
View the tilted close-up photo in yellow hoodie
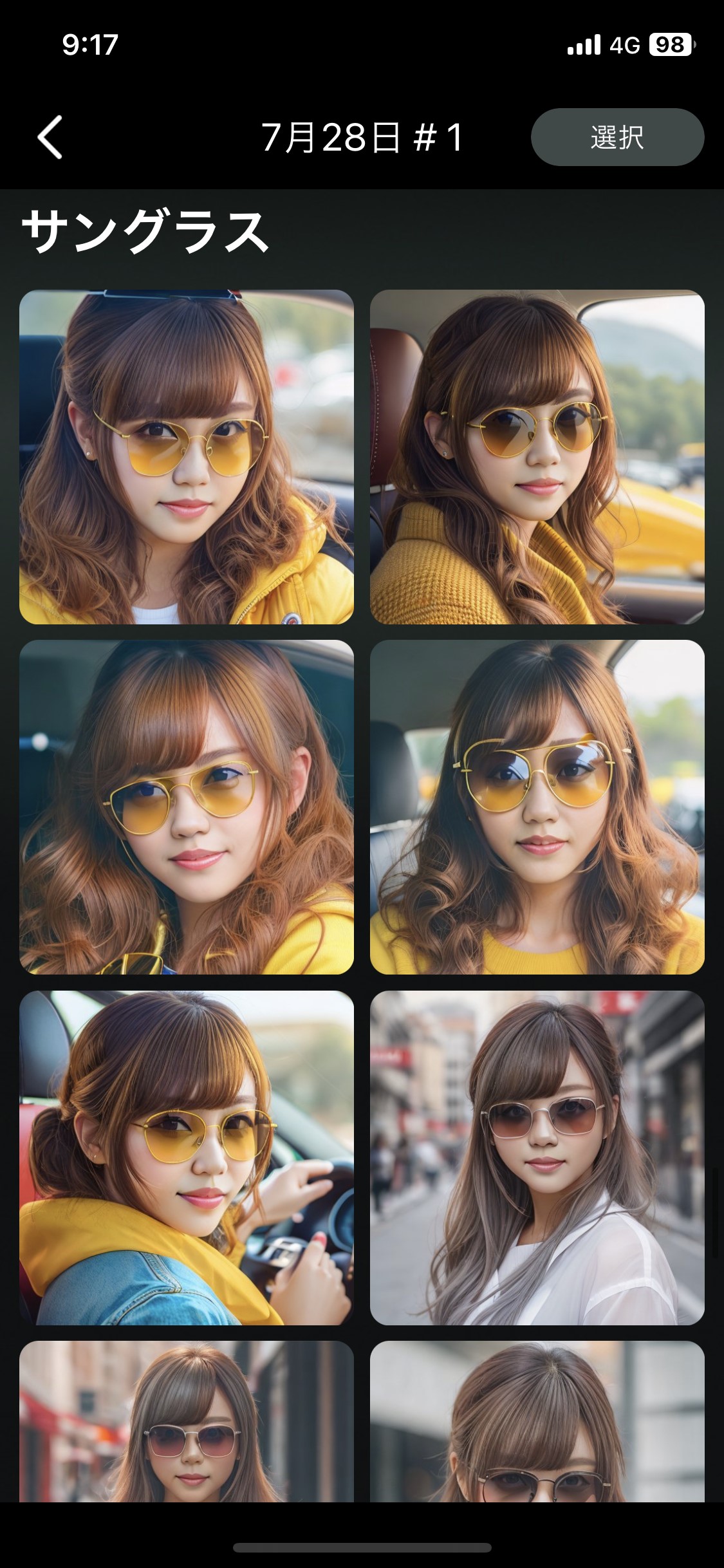point(187,807)
